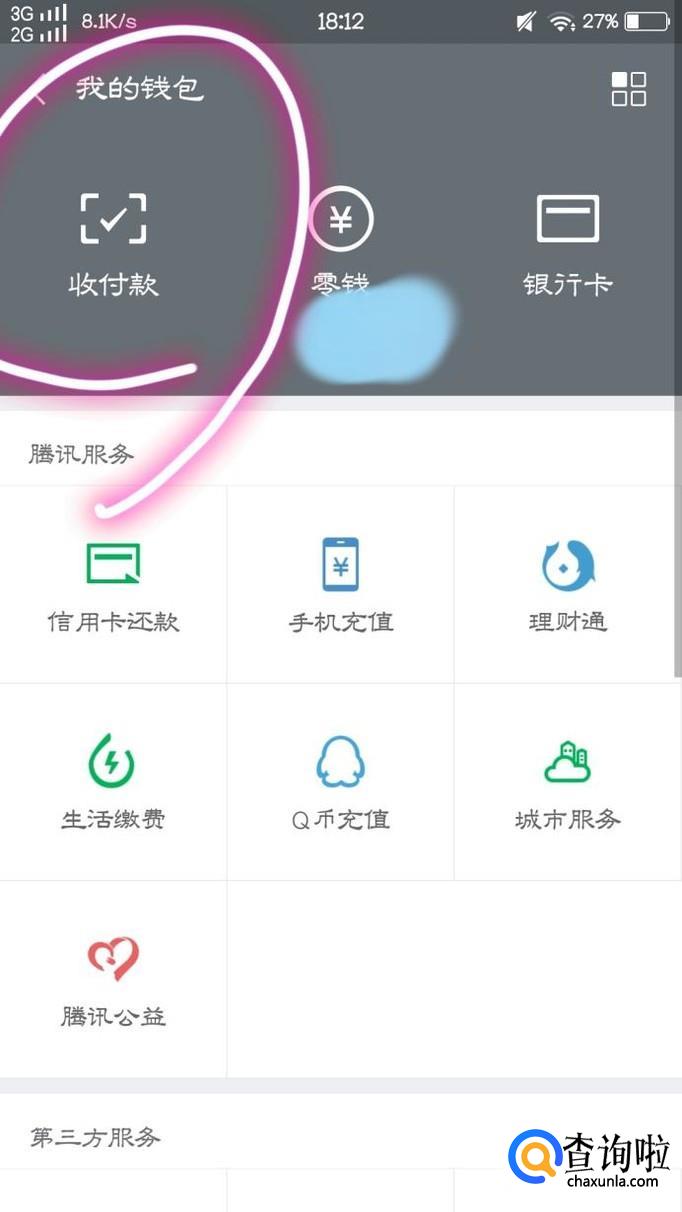Open 城市服务 city services
The height and width of the screenshot is (1212, 682).
[x=568, y=782]
